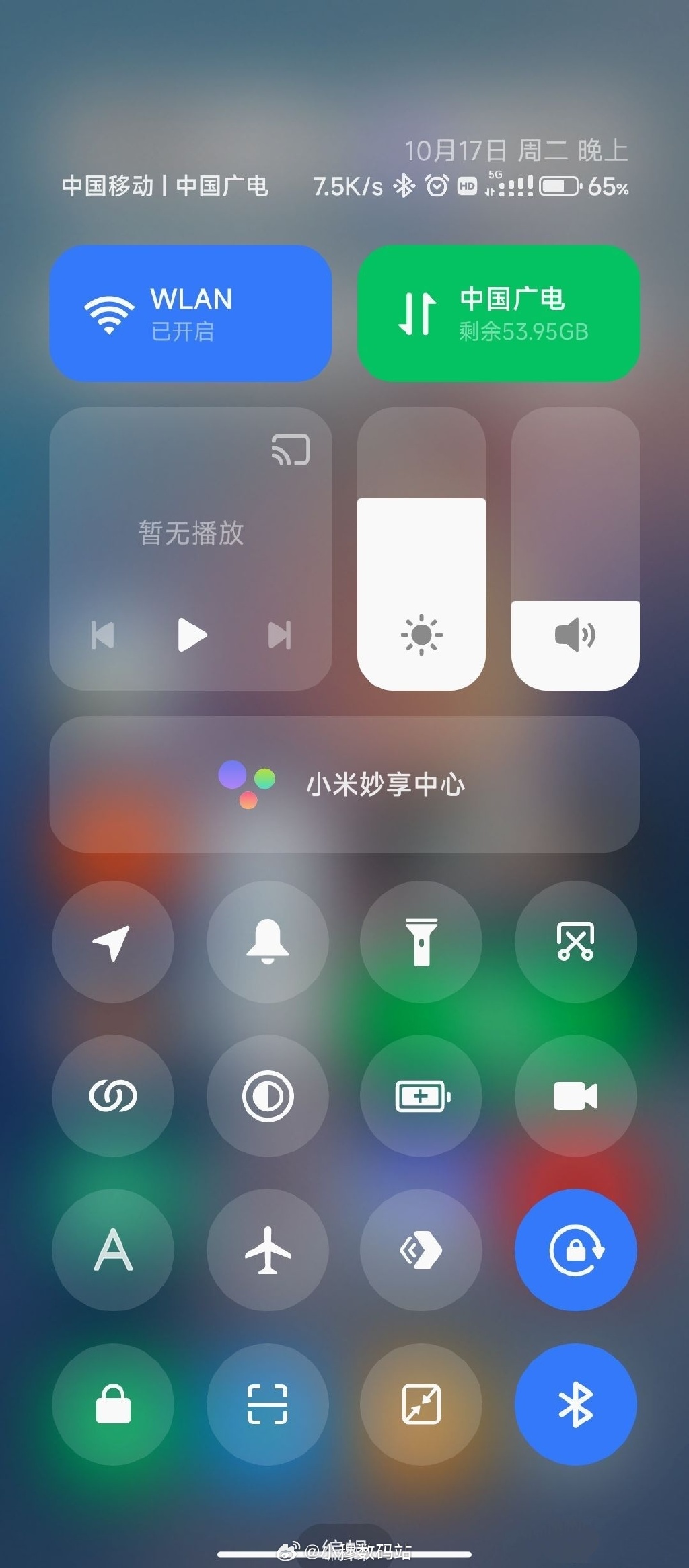
Task: Turn off Bluetooth
Action: coord(575,1404)
